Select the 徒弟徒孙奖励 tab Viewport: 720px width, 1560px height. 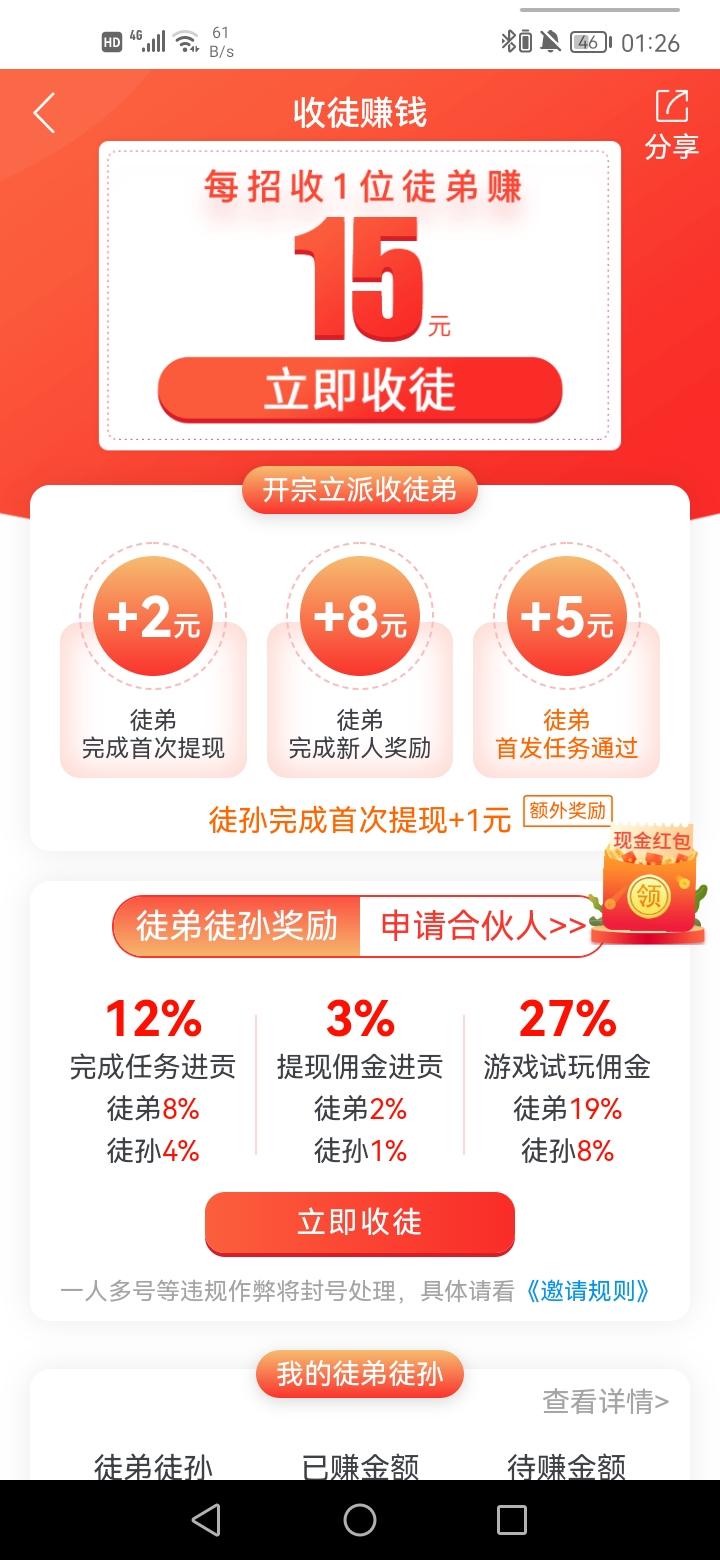tap(237, 926)
